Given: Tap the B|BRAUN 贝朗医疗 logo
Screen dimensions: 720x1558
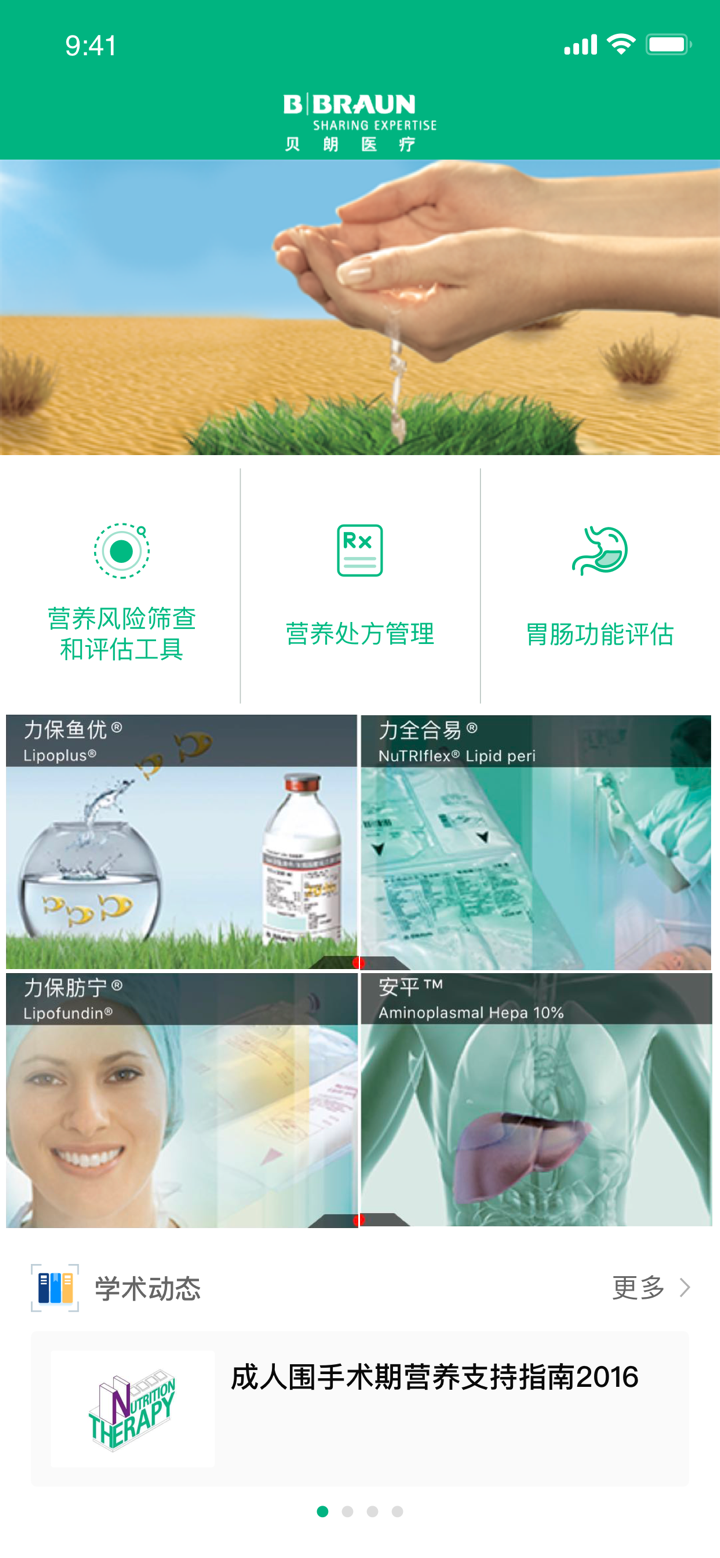Looking at the screenshot, I should point(360,113).
